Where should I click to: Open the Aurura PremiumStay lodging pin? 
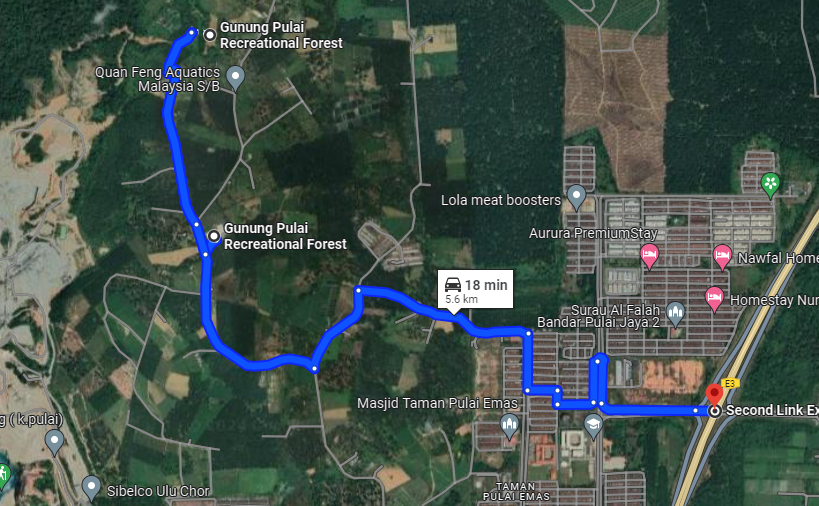point(649,253)
